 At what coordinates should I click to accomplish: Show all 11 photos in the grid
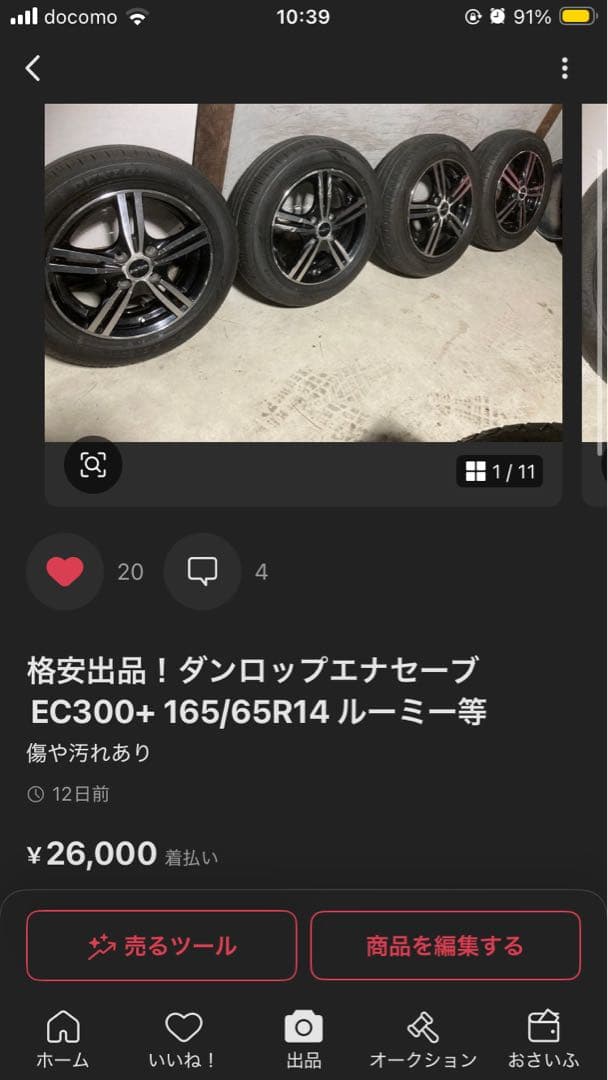tap(500, 472)
